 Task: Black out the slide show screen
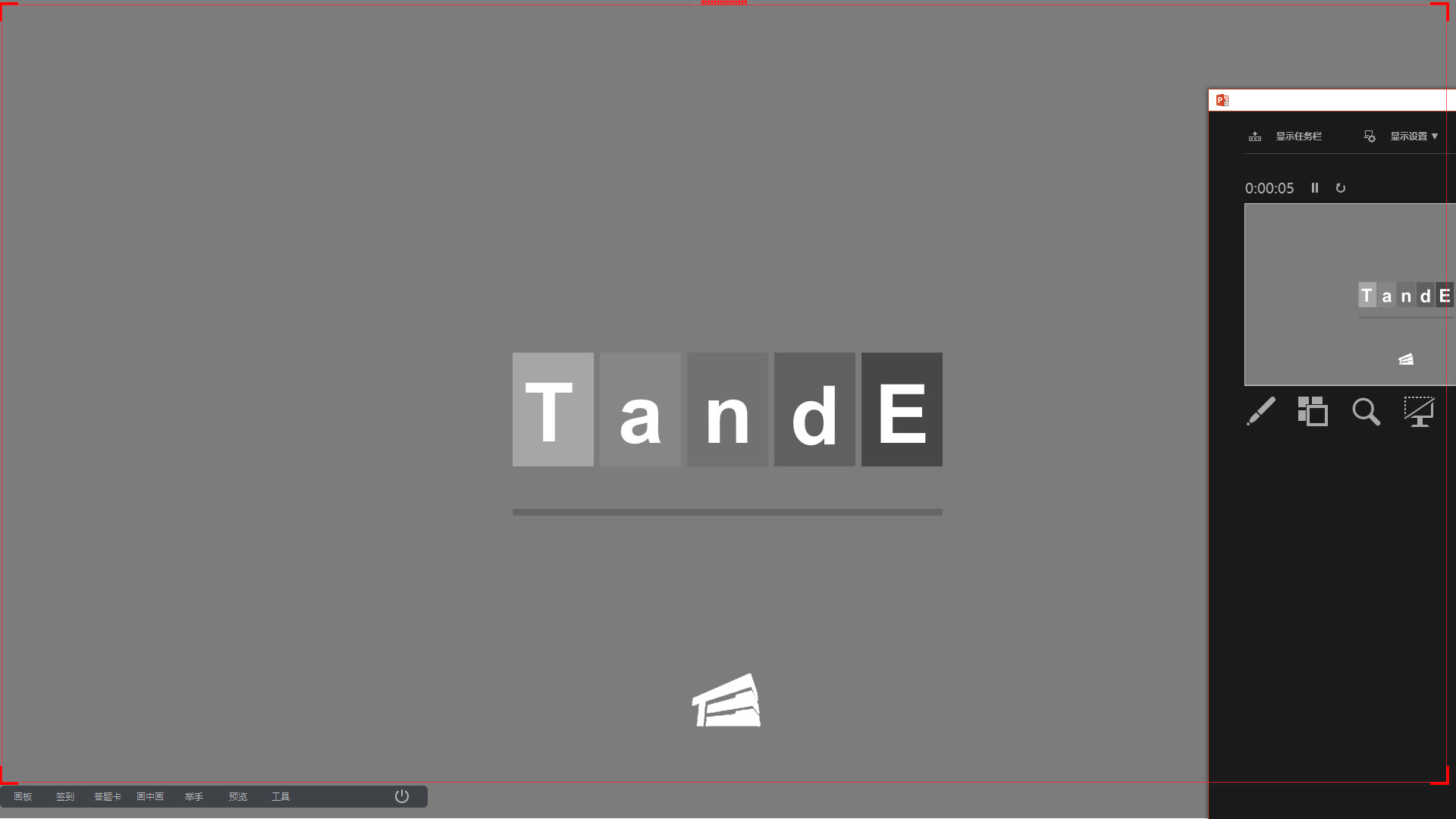pyautogui.click(x=1419, y=412)
